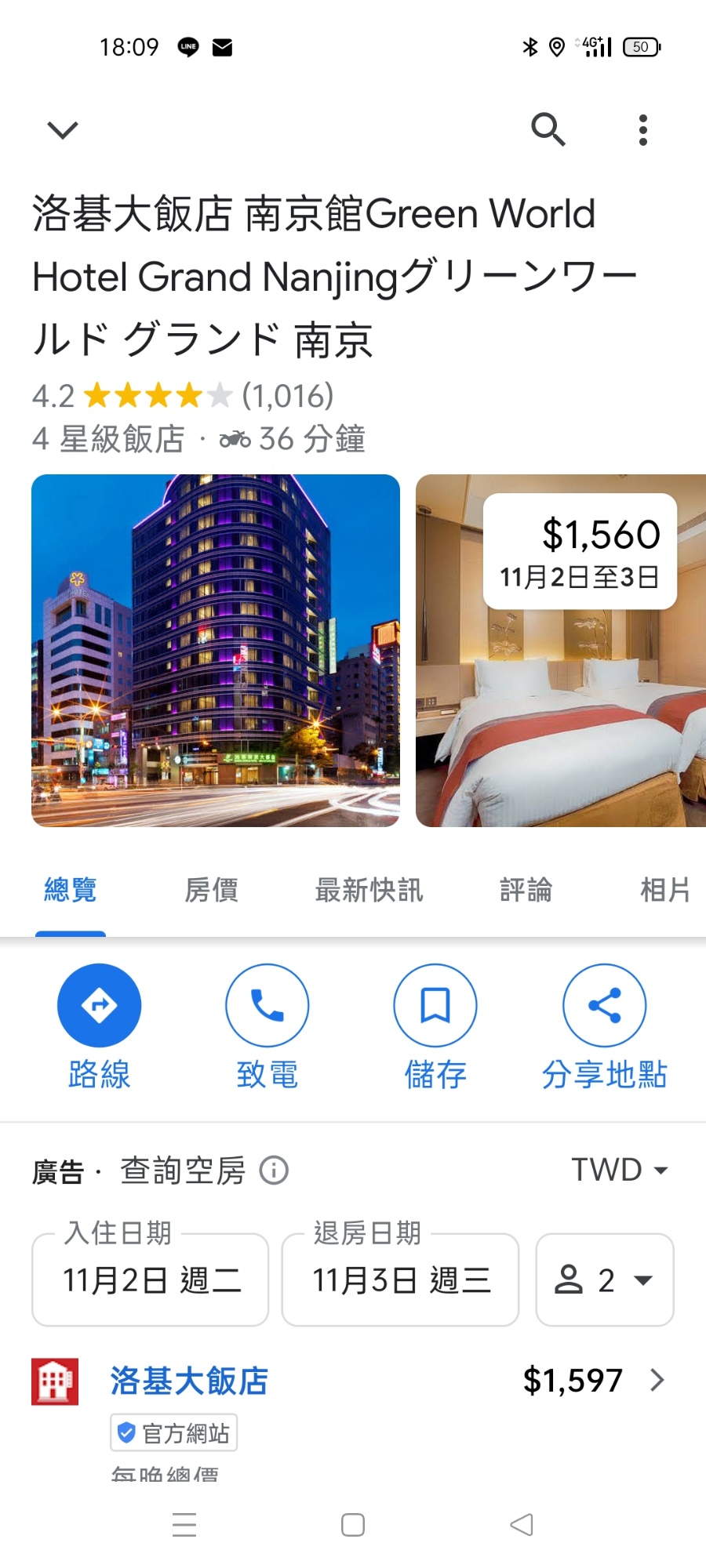The height and width of the screenshot is (1568, 706).
Task: Pick check-out date 11月3日 週三
Action: tap(400, 1279)
